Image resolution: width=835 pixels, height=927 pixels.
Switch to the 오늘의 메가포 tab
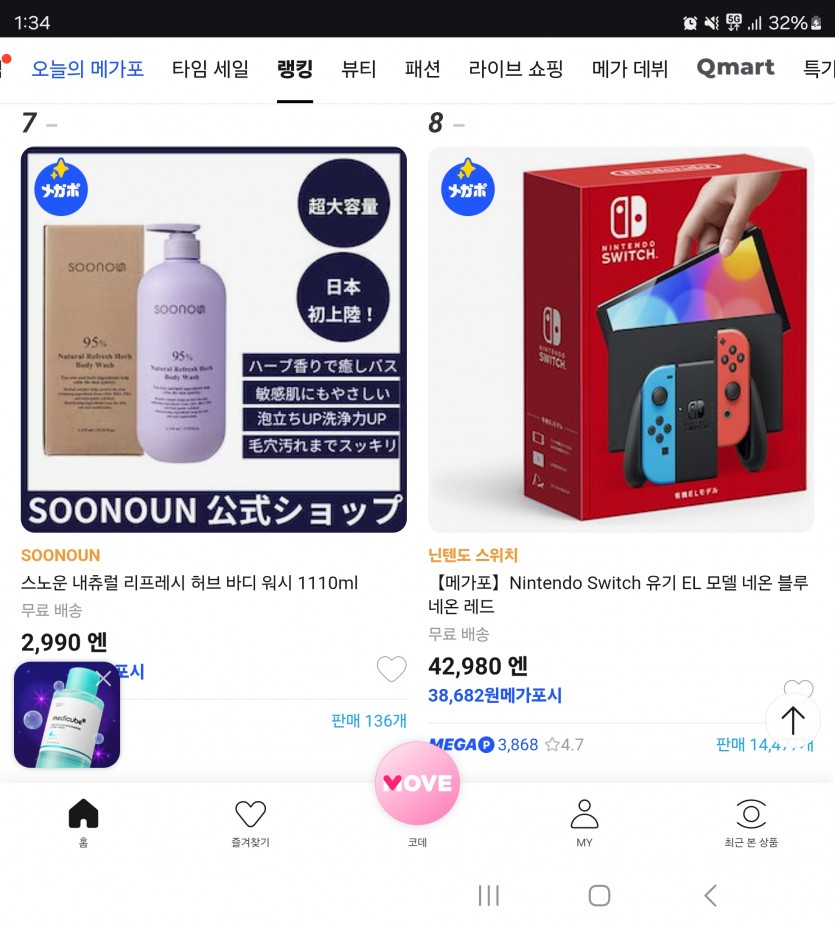(x=87, y=69)
